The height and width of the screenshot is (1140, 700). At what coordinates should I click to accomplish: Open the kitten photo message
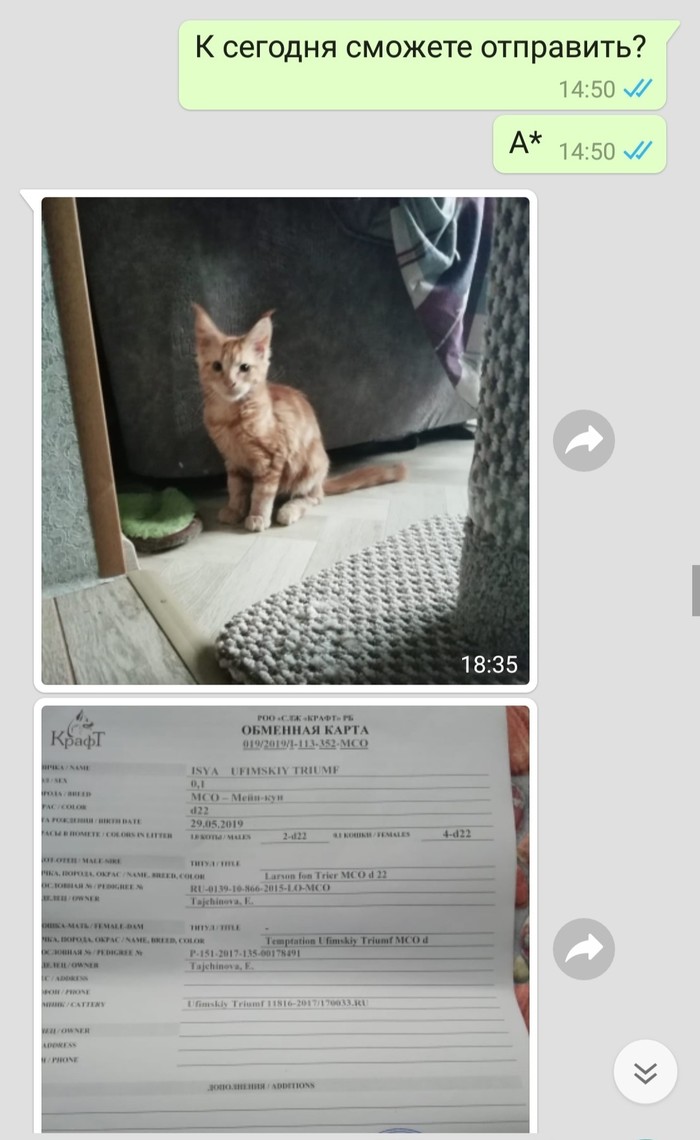[x=285, y=440]
